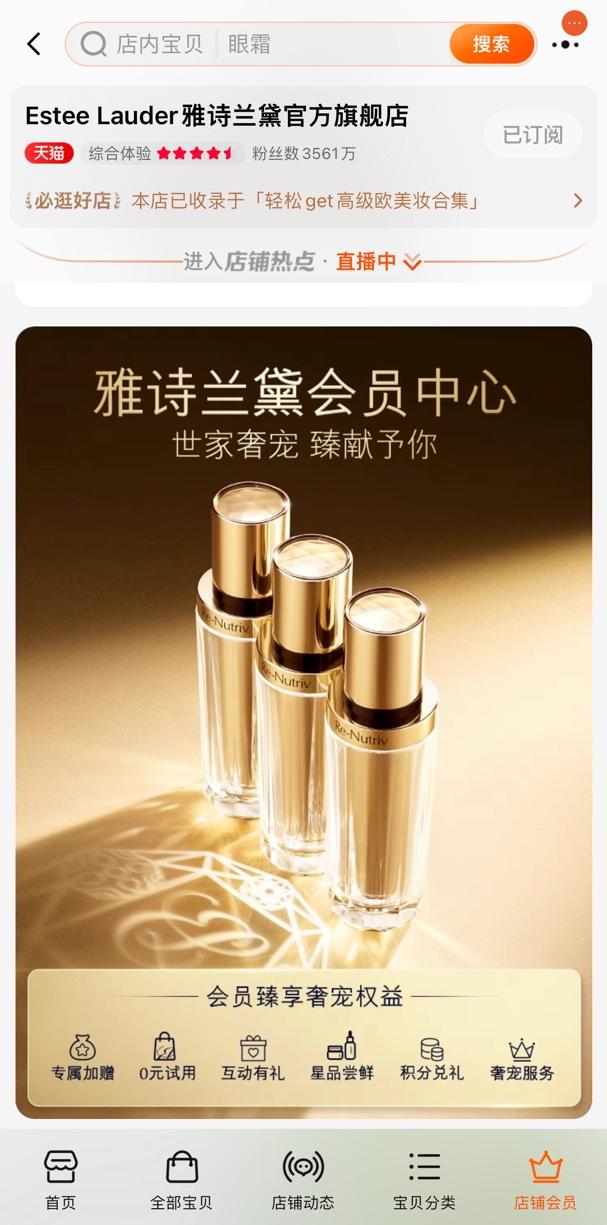
Task: Open the 必逛好店 collection row
Action: tap(300, 200)
